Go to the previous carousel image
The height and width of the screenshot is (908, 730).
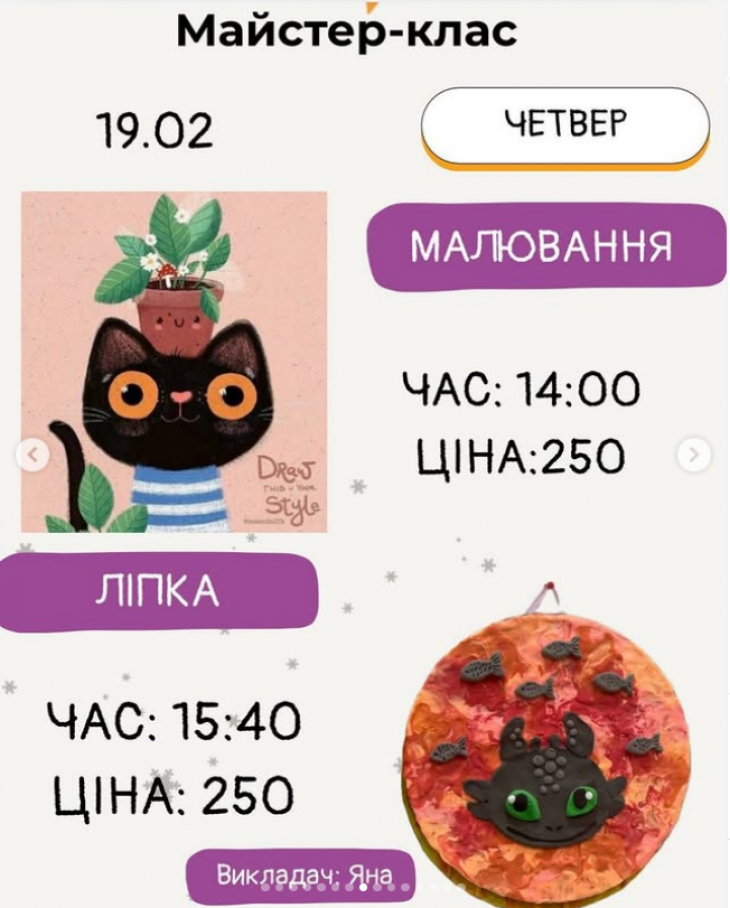(33, 456)
